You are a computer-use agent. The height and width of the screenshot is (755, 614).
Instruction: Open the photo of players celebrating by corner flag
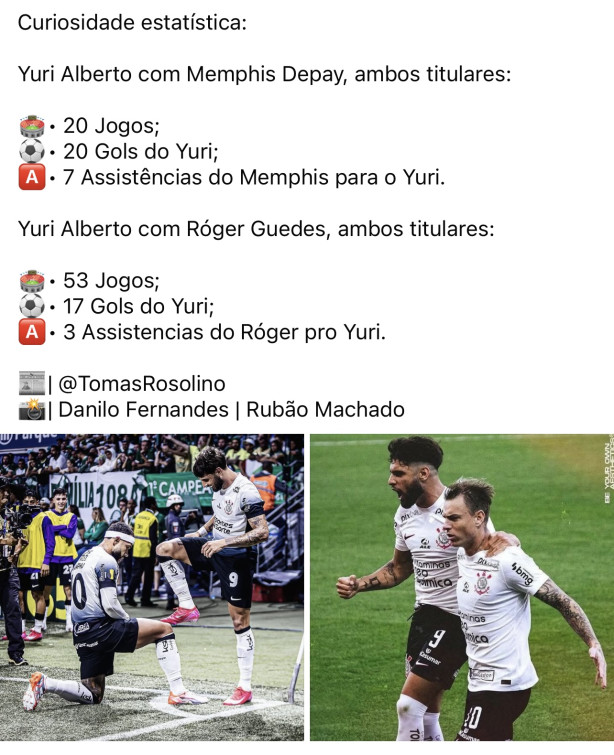152,587
